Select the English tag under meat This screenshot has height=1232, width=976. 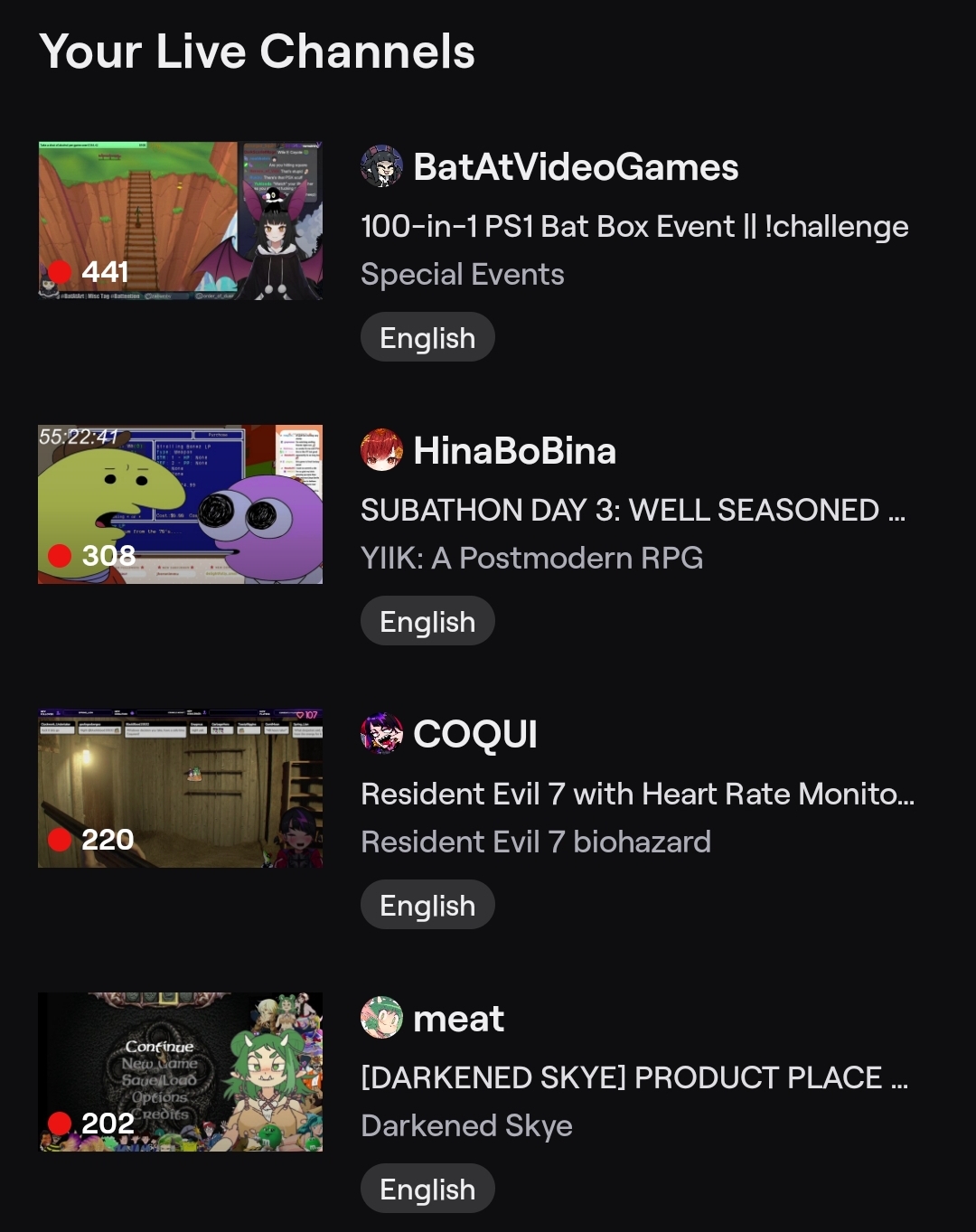427,1189
